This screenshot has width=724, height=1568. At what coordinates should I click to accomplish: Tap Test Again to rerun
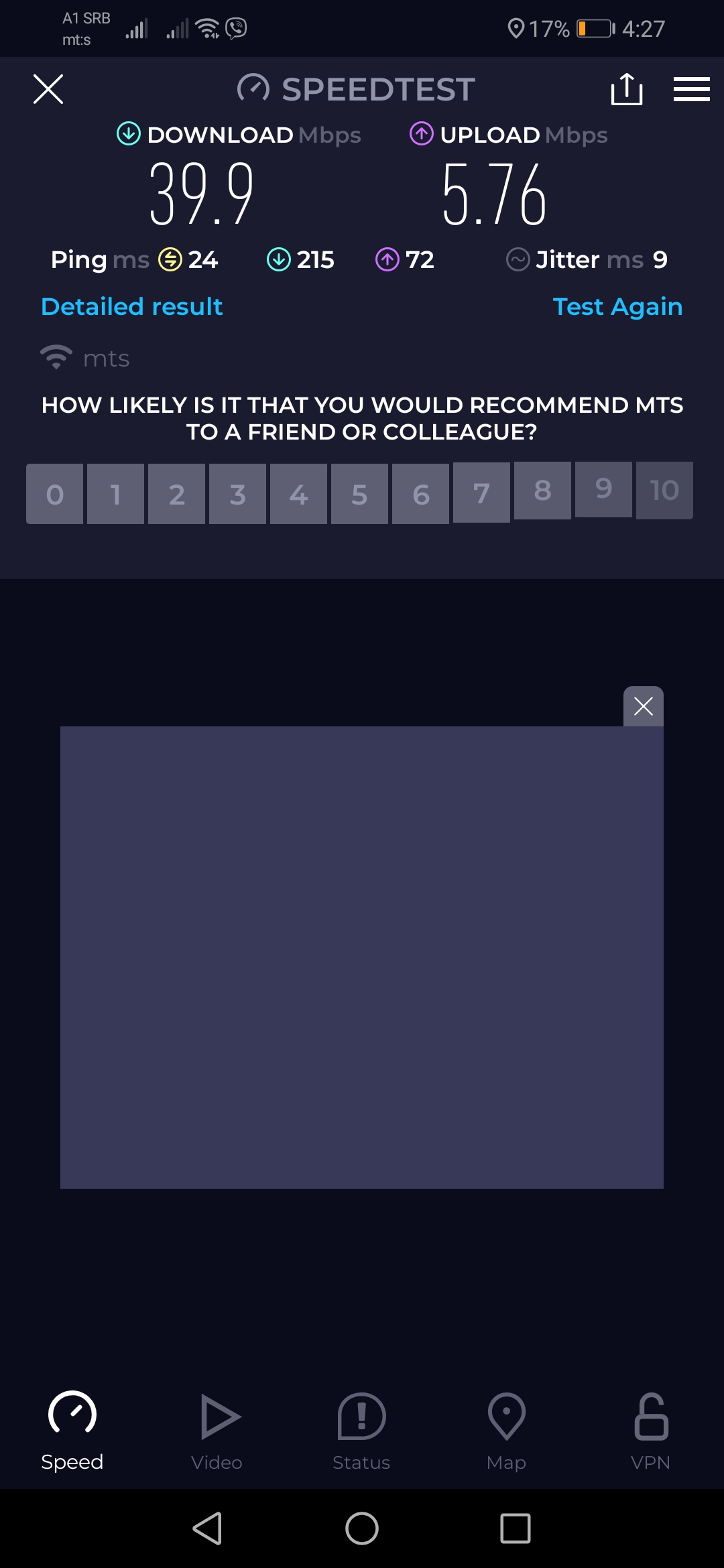(617, 306)
